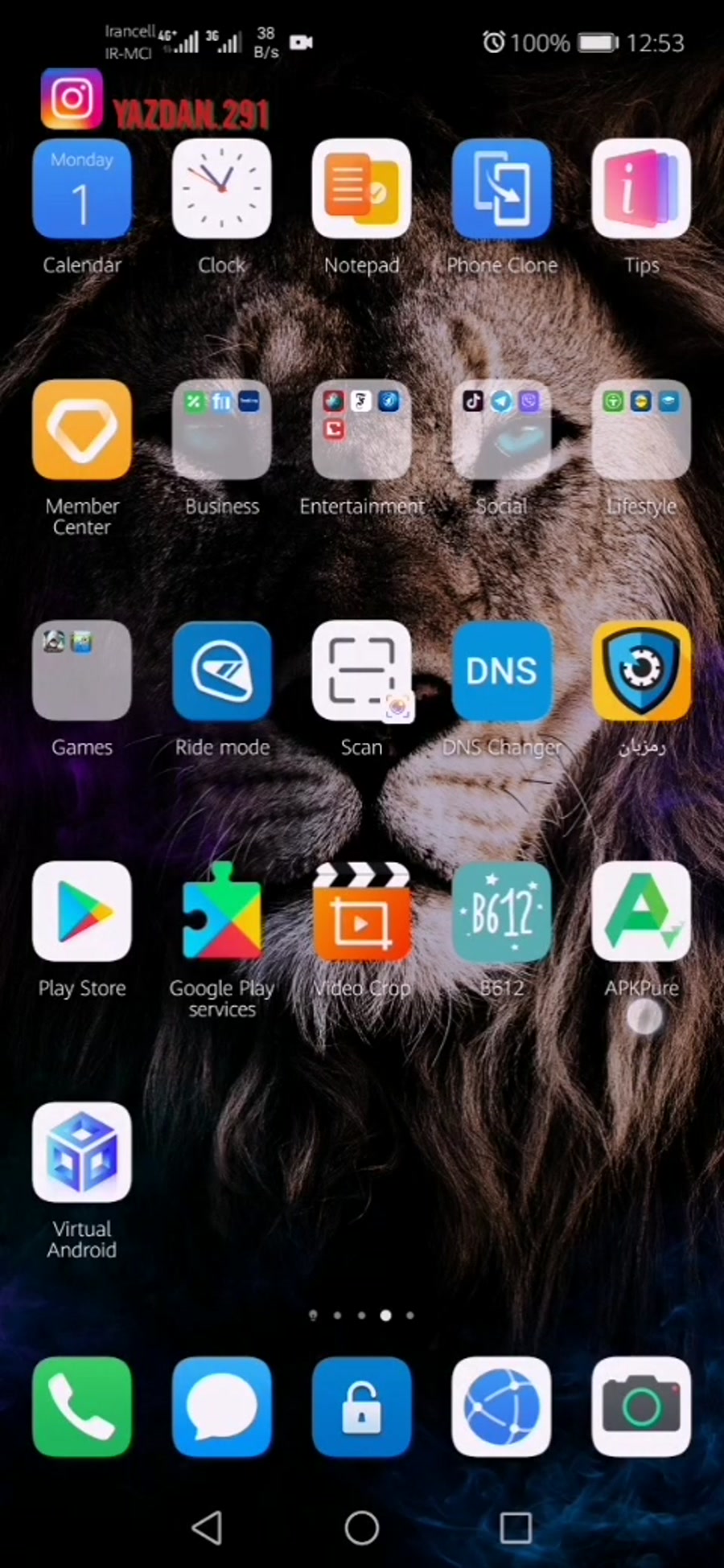This screenshot has height=1568, width=724.
Task: Start Phone Clone
Action: point(501,190)
